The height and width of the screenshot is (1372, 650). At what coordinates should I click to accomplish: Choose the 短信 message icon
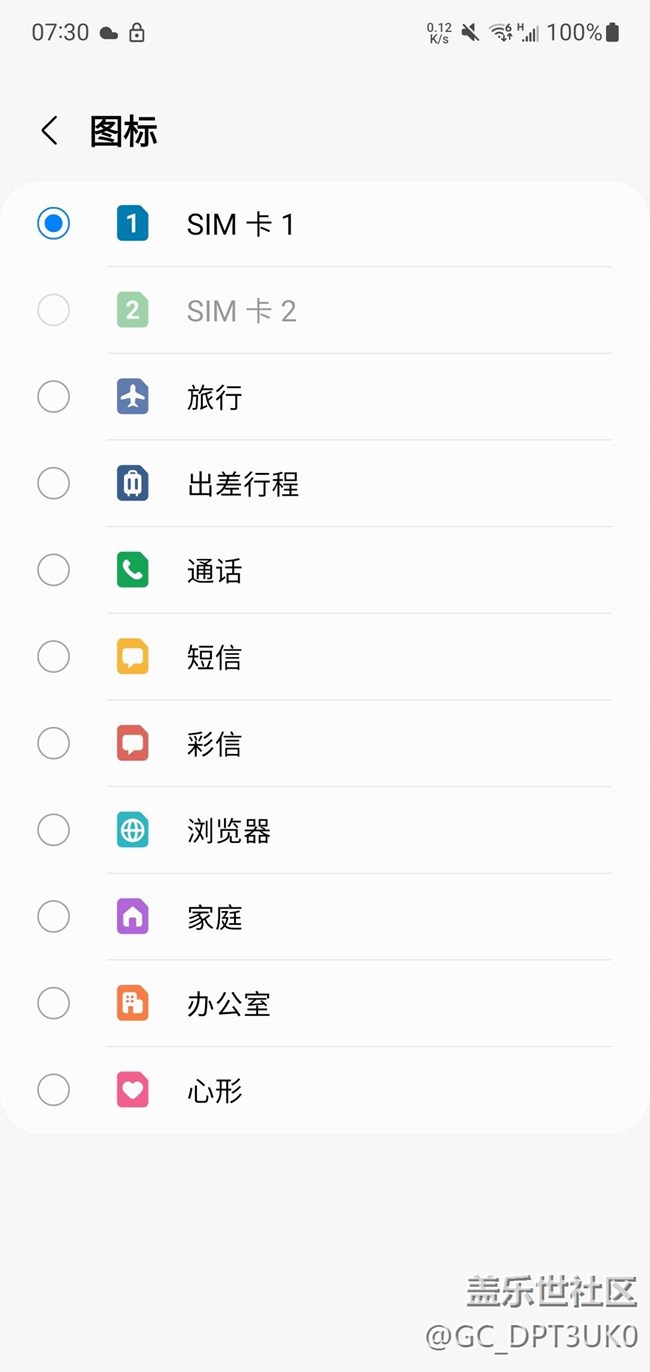click(325, 657)
